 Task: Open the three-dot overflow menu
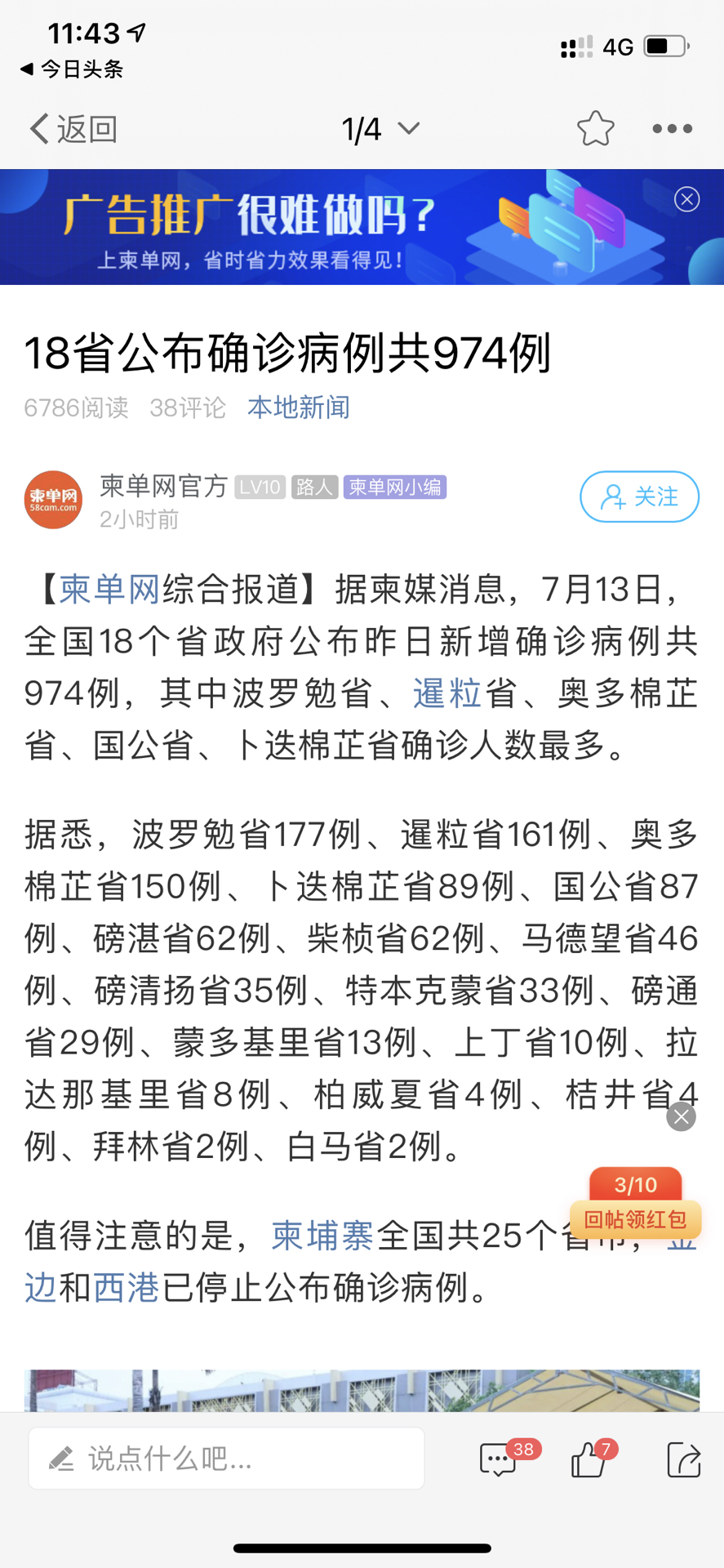(x=673, y=129)
